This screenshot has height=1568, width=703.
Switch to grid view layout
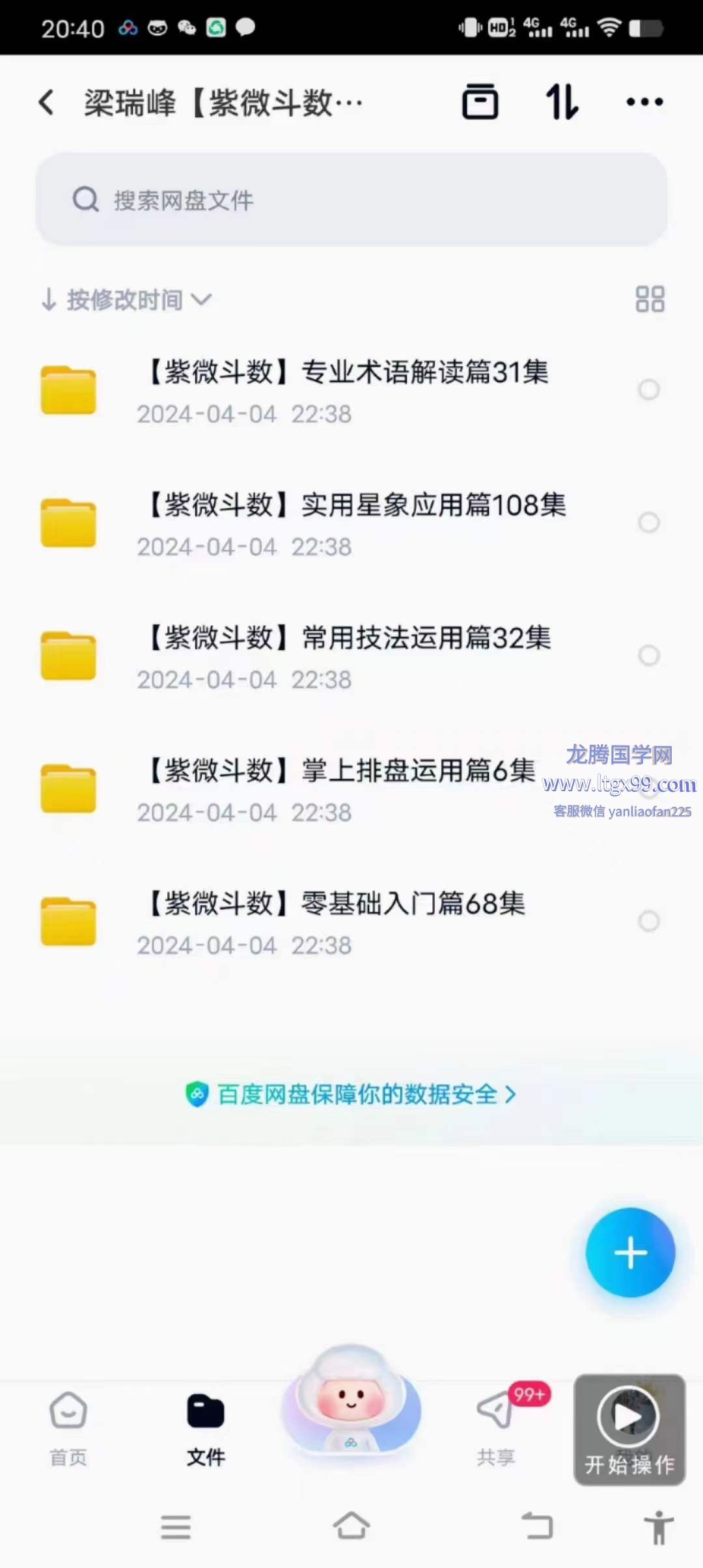click(650, 300)
